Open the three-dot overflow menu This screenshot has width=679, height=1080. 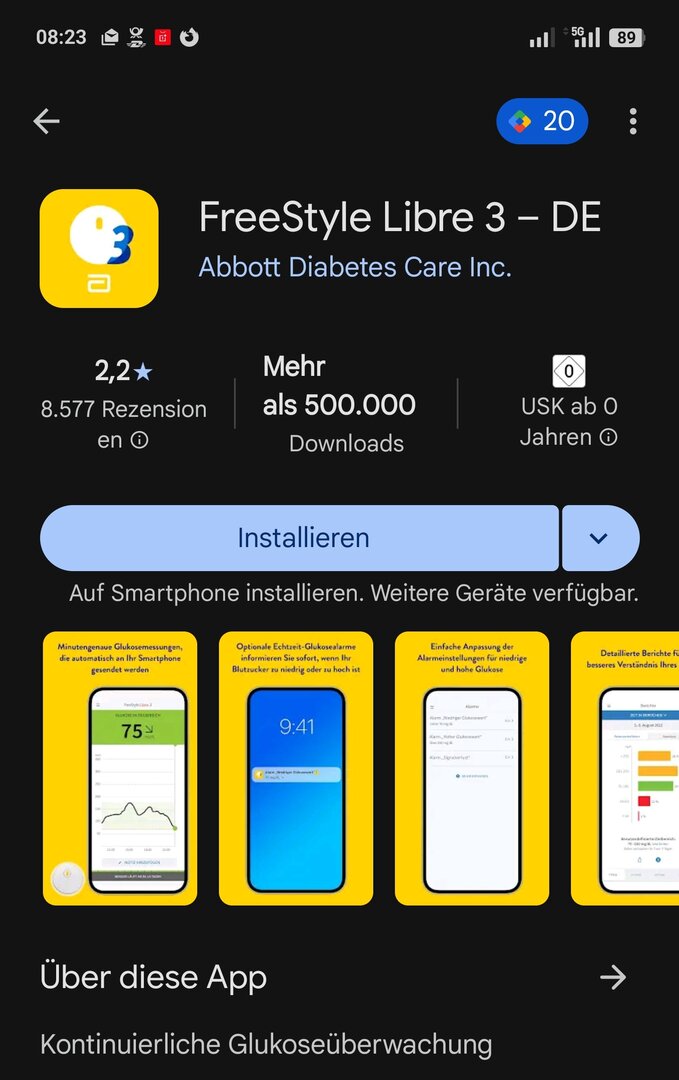tap(633, 122)
